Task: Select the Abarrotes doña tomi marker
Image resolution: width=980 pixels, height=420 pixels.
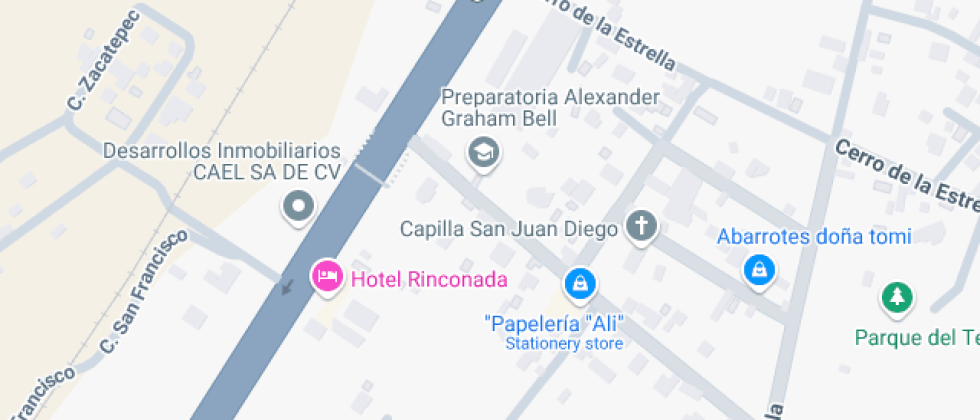Action: tap(760, 269)
